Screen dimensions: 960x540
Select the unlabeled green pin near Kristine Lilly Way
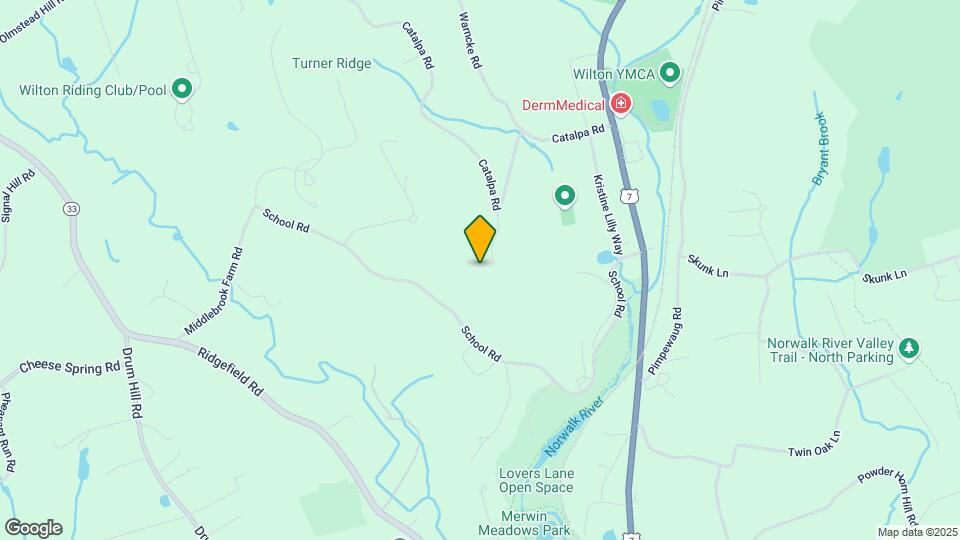[x=565, y=196]
